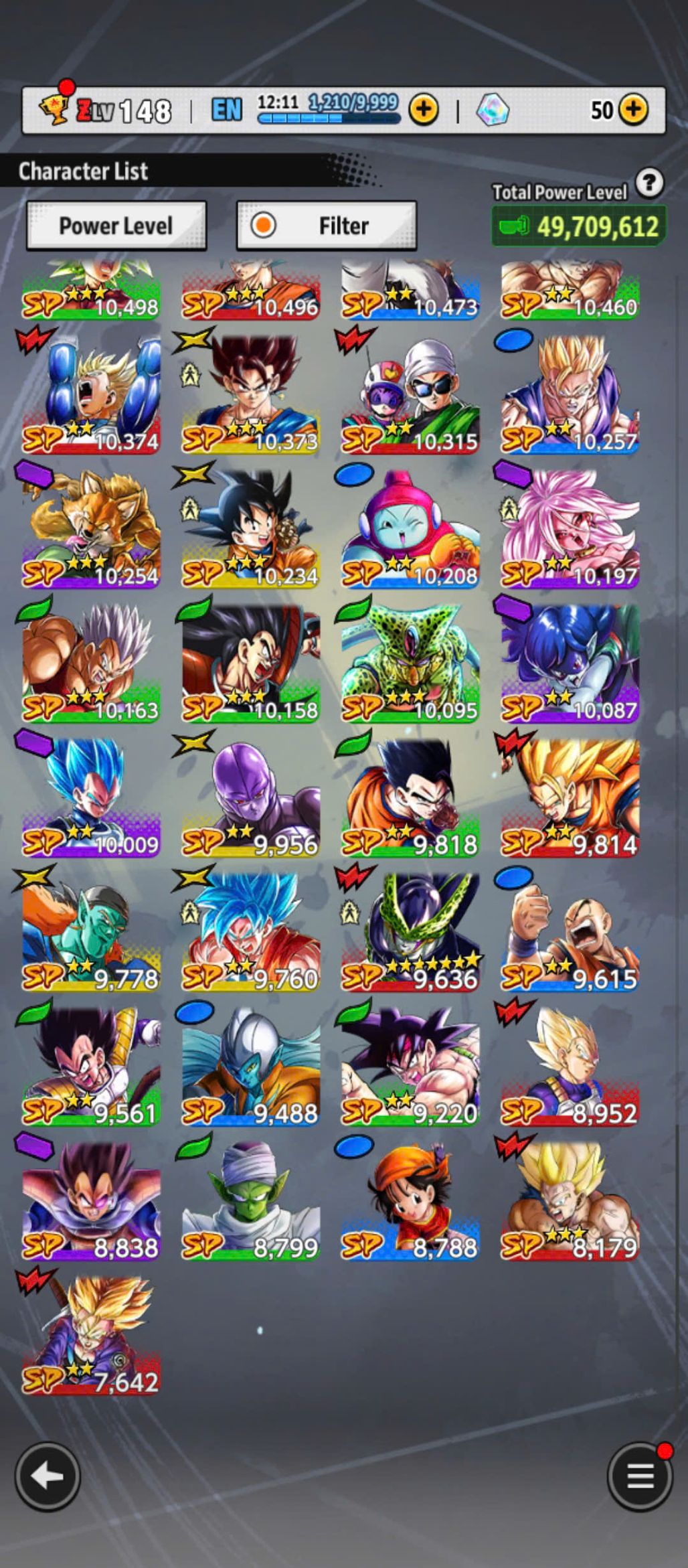Viewport: 688px width, 1568px height.
Task: Add crystals with the plus button beside 50
Action: [633, 109]
